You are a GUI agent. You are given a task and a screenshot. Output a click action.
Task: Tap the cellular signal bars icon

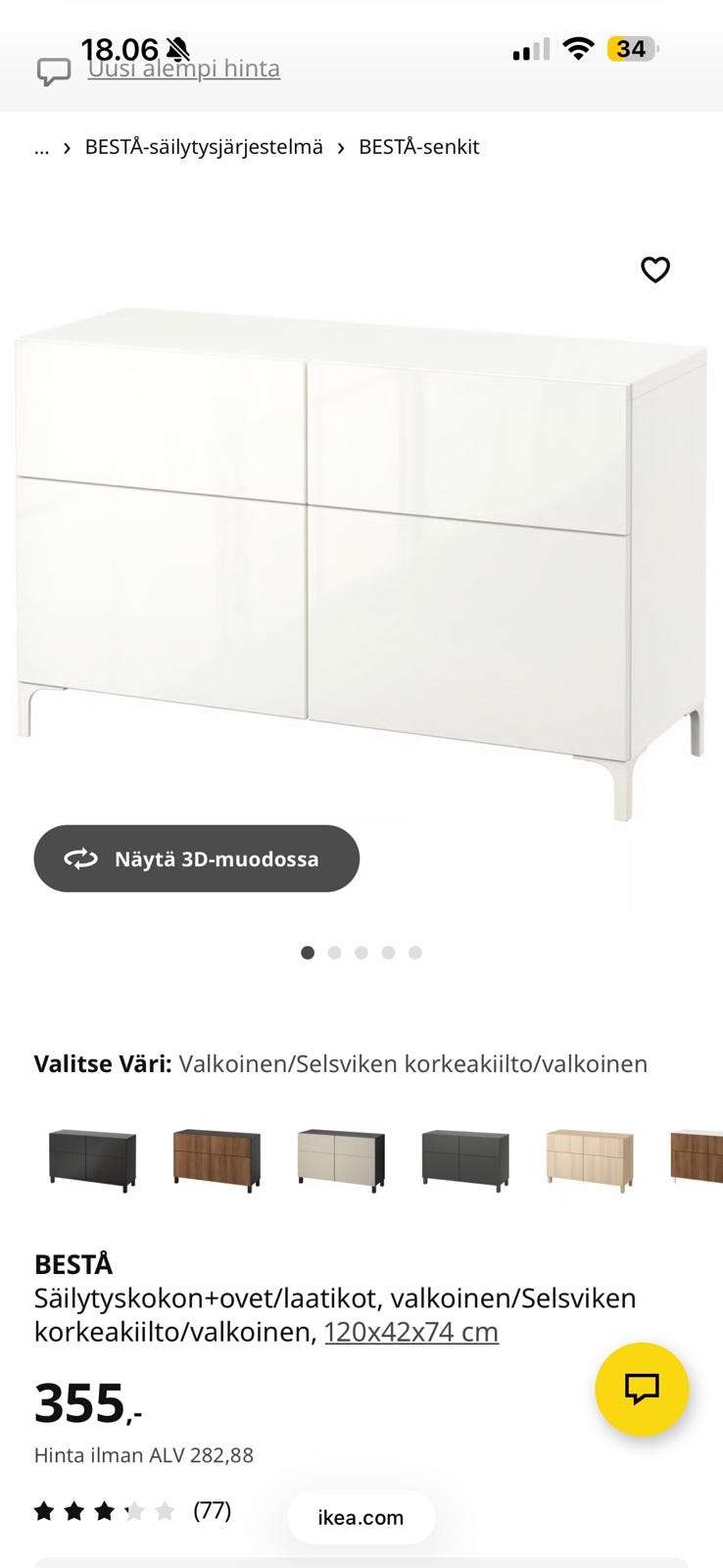coord(530,48)
